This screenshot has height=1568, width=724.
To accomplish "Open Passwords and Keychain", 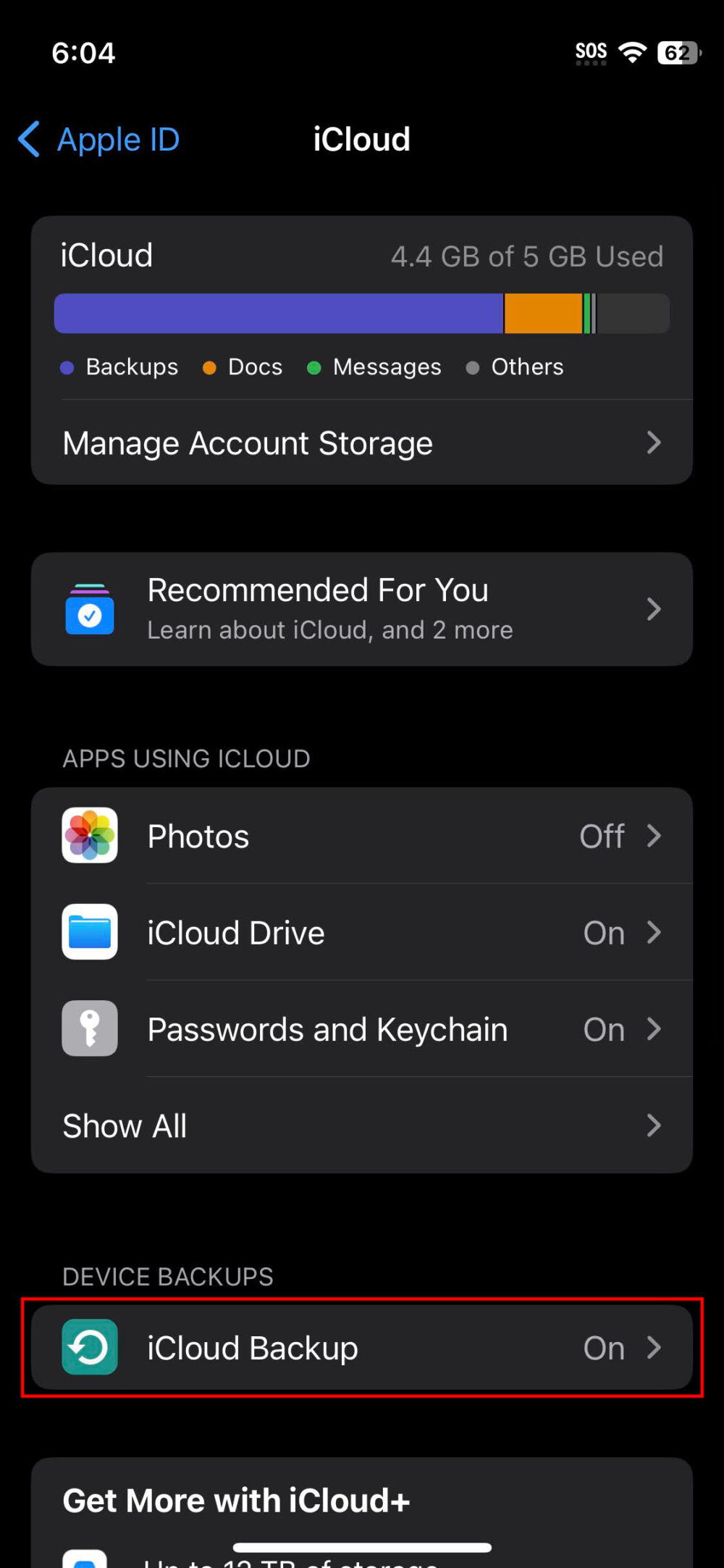I will point(362,1029).
